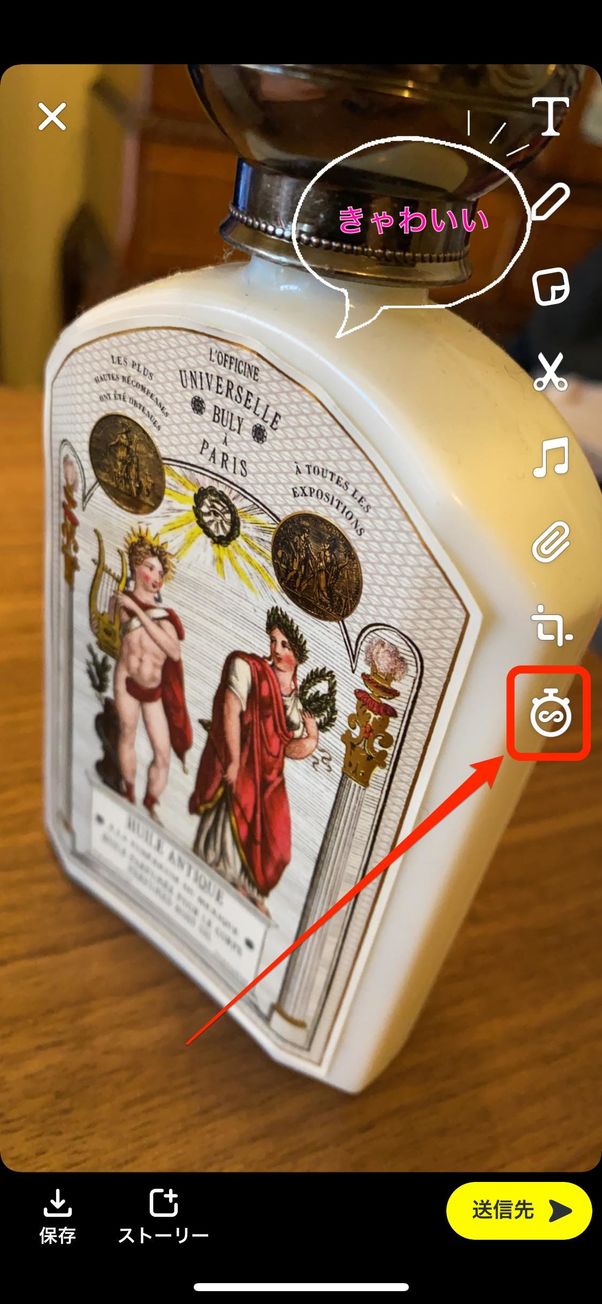Open the crop and rotate tool
The width and height of the screenshot is (602, 1304).
(x=549, y=624)
